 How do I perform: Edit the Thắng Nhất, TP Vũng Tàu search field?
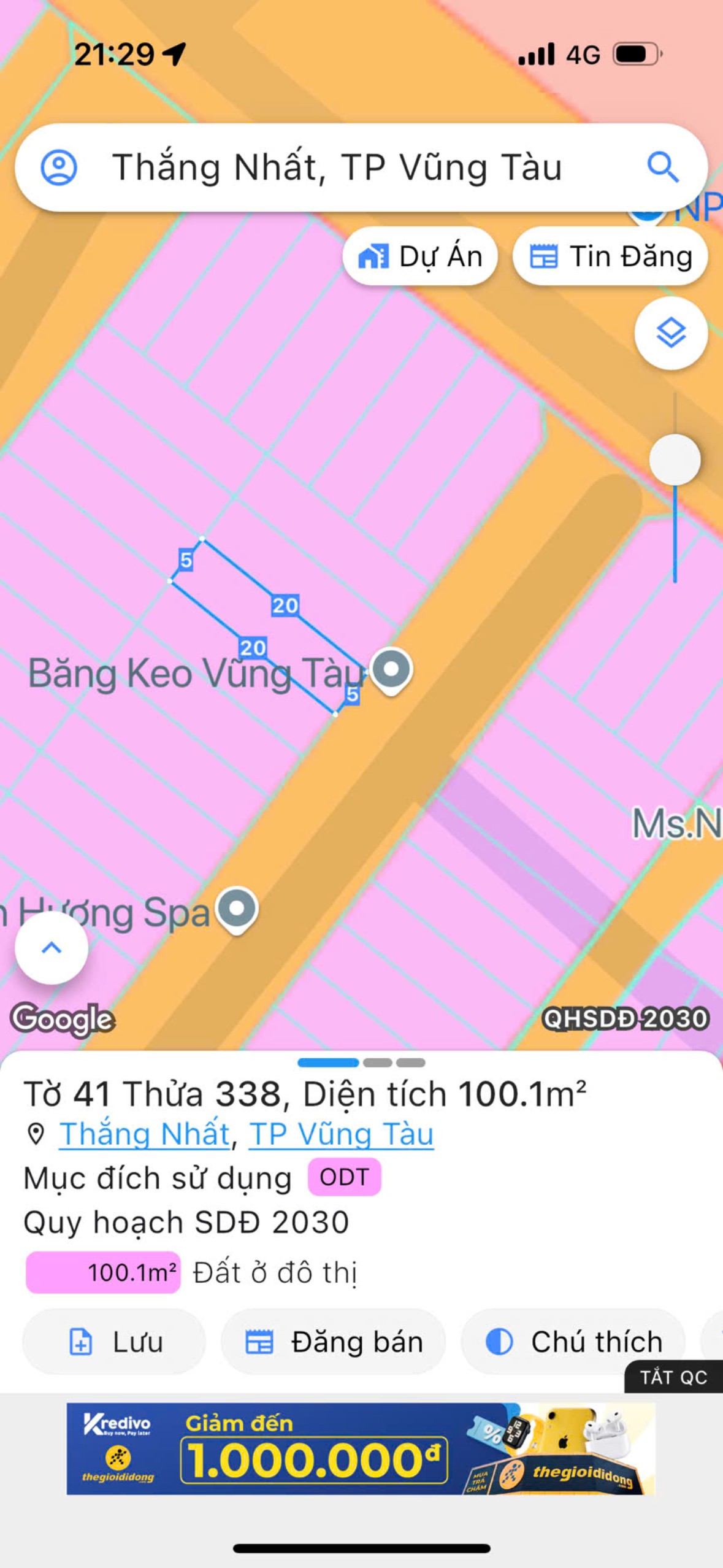pyautogui.click(x=337, y=167)
